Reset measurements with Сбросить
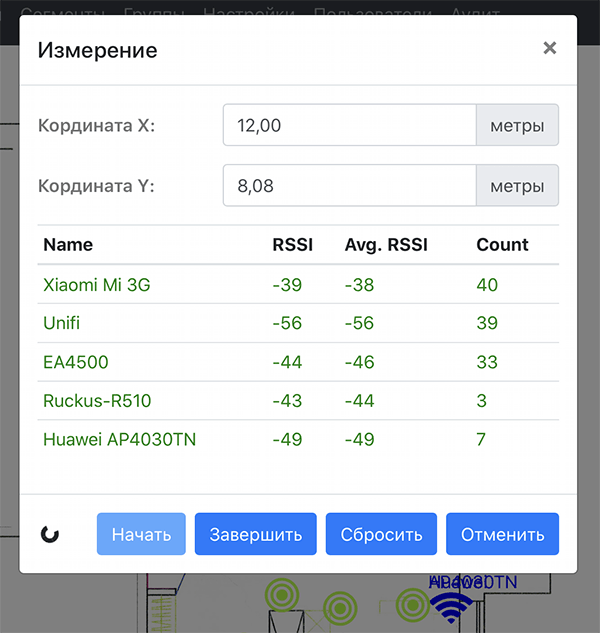Viewport: 600px width, 633px height. click(381, 534)
